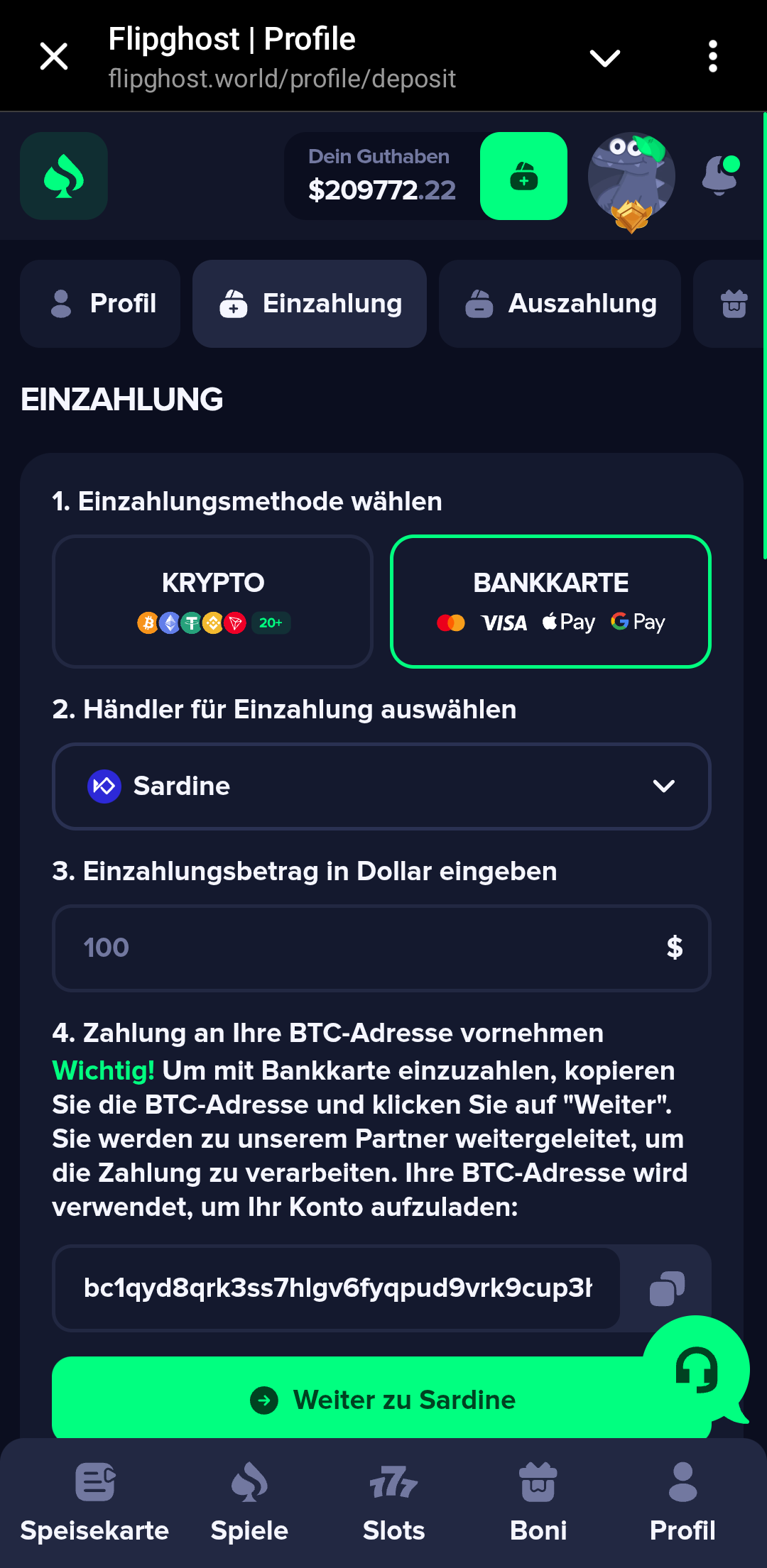767x1568 pixels.
Task: Copy the BTC address
Action: 666,1288
